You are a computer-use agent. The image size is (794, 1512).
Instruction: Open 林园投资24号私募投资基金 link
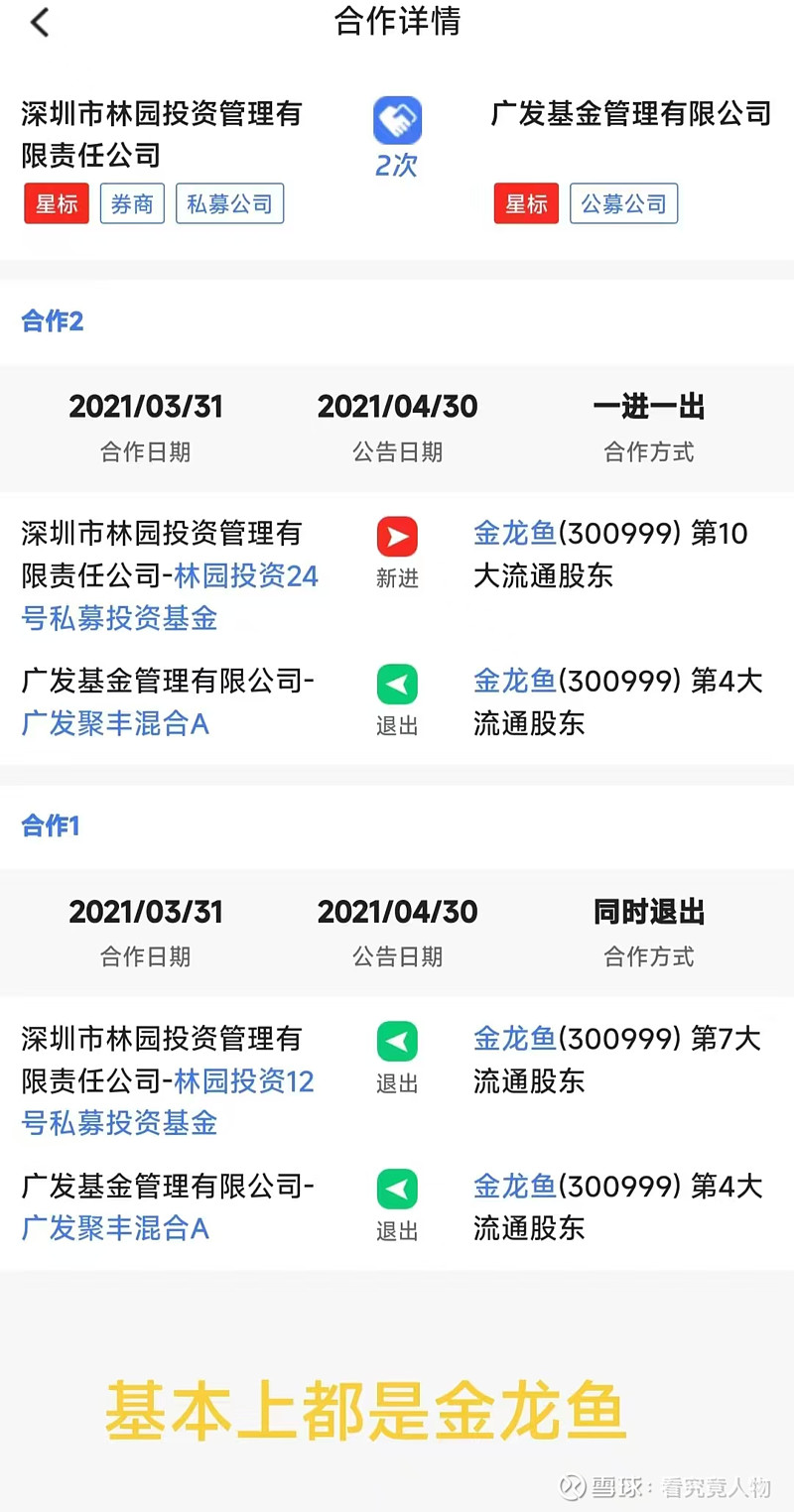[169, 597]
